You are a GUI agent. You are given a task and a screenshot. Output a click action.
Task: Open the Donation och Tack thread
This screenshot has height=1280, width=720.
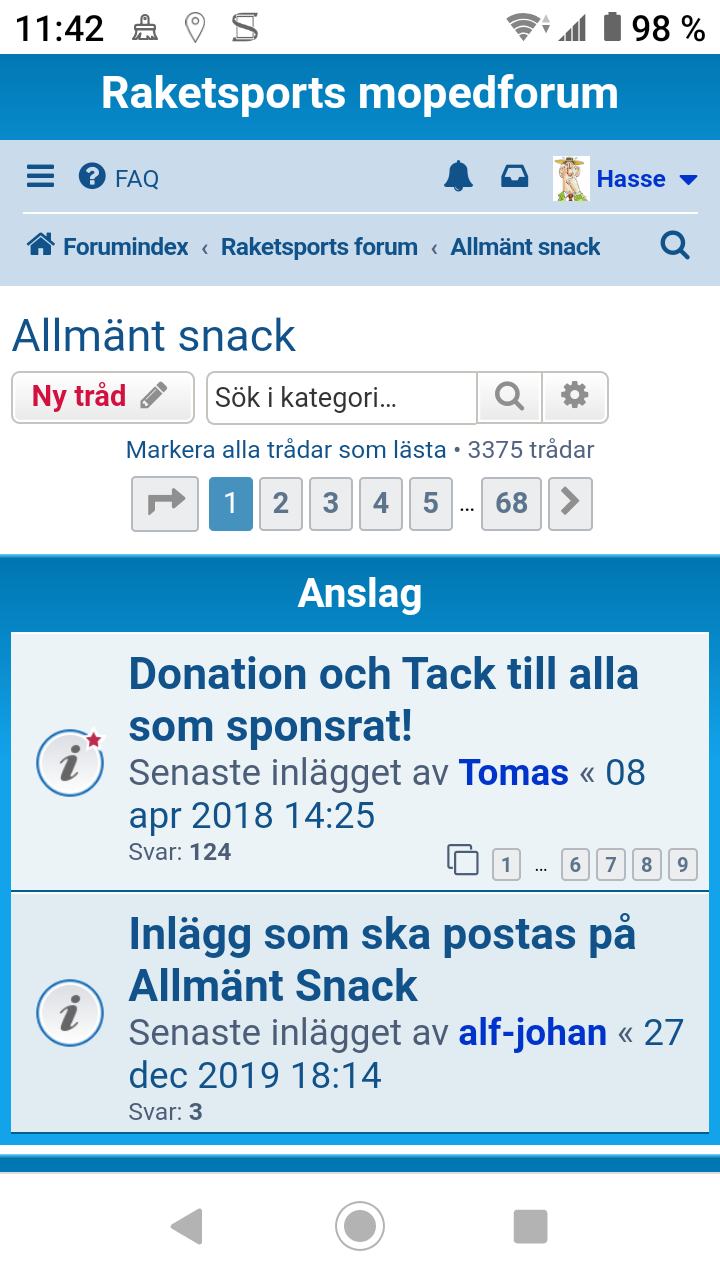click(383, 700)
